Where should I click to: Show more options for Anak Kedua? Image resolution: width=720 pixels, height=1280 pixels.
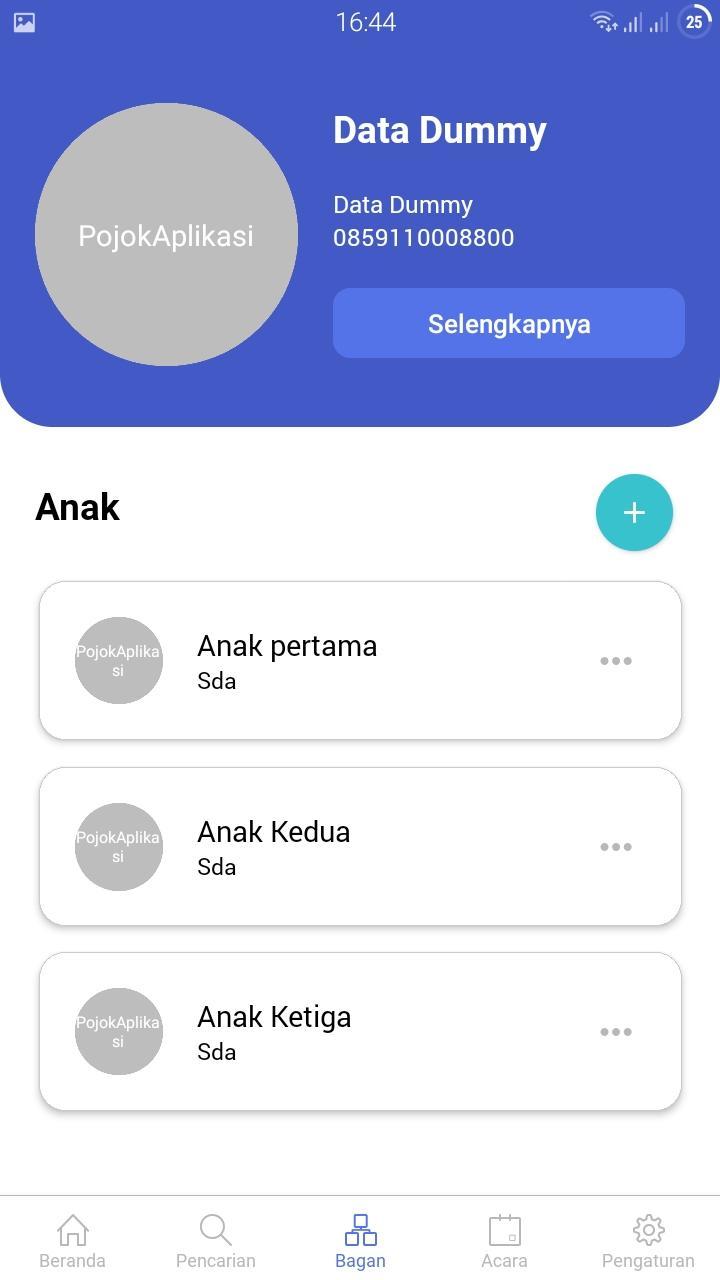[616, 847]
